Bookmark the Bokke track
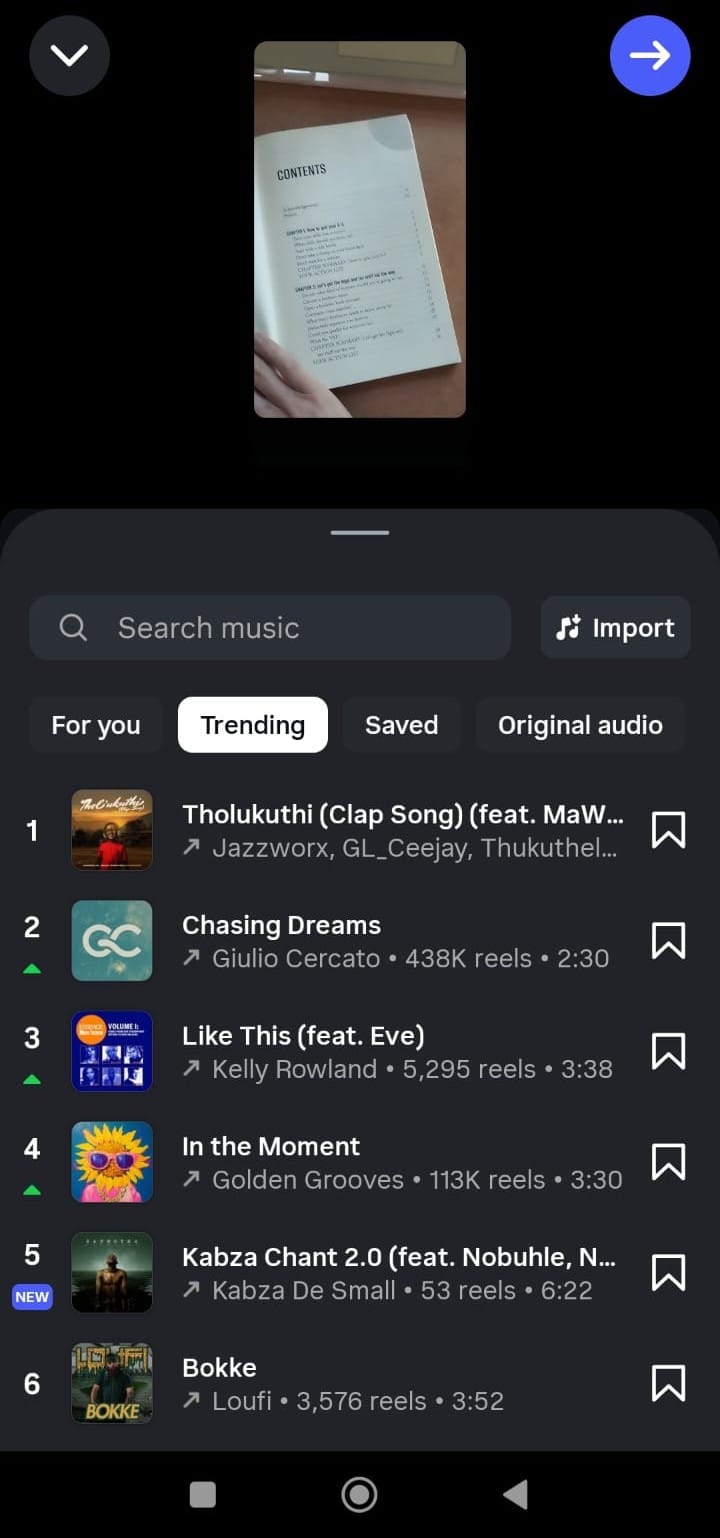Viewport: 720px width, 1538px height. click(668, 1384)
